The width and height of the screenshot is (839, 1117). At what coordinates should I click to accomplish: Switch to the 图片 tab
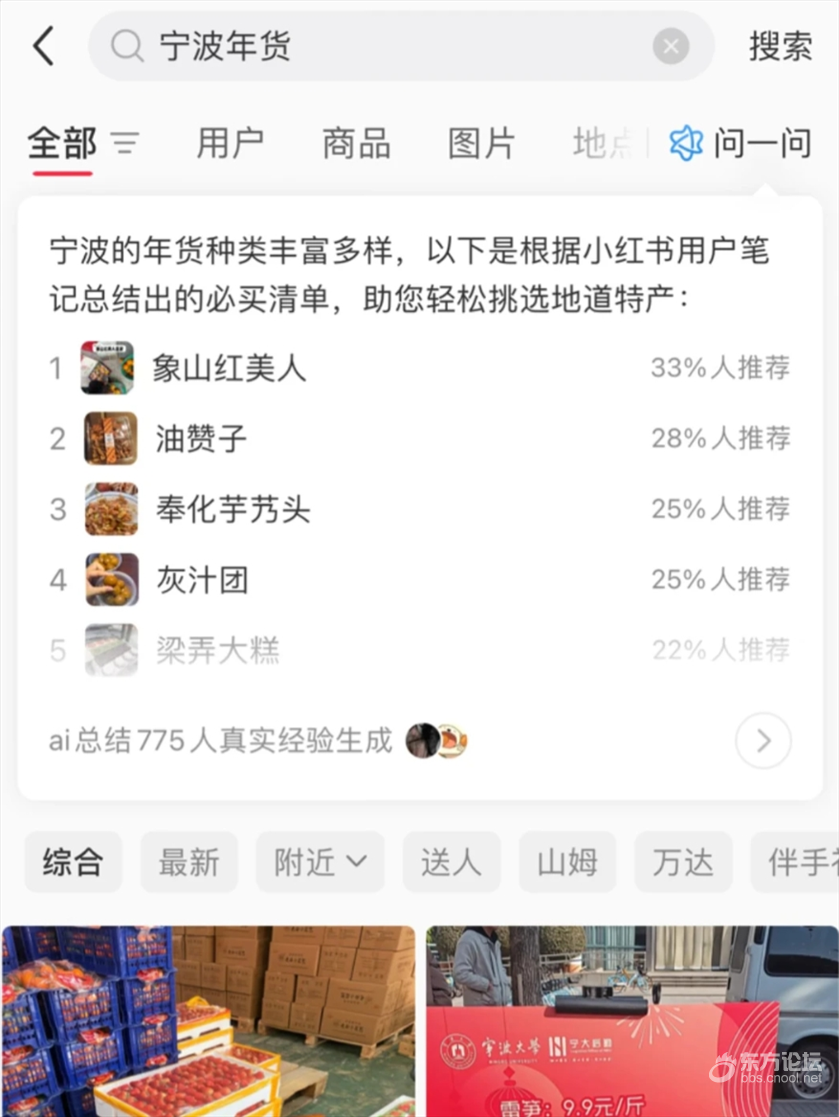(x=481, y=144)
